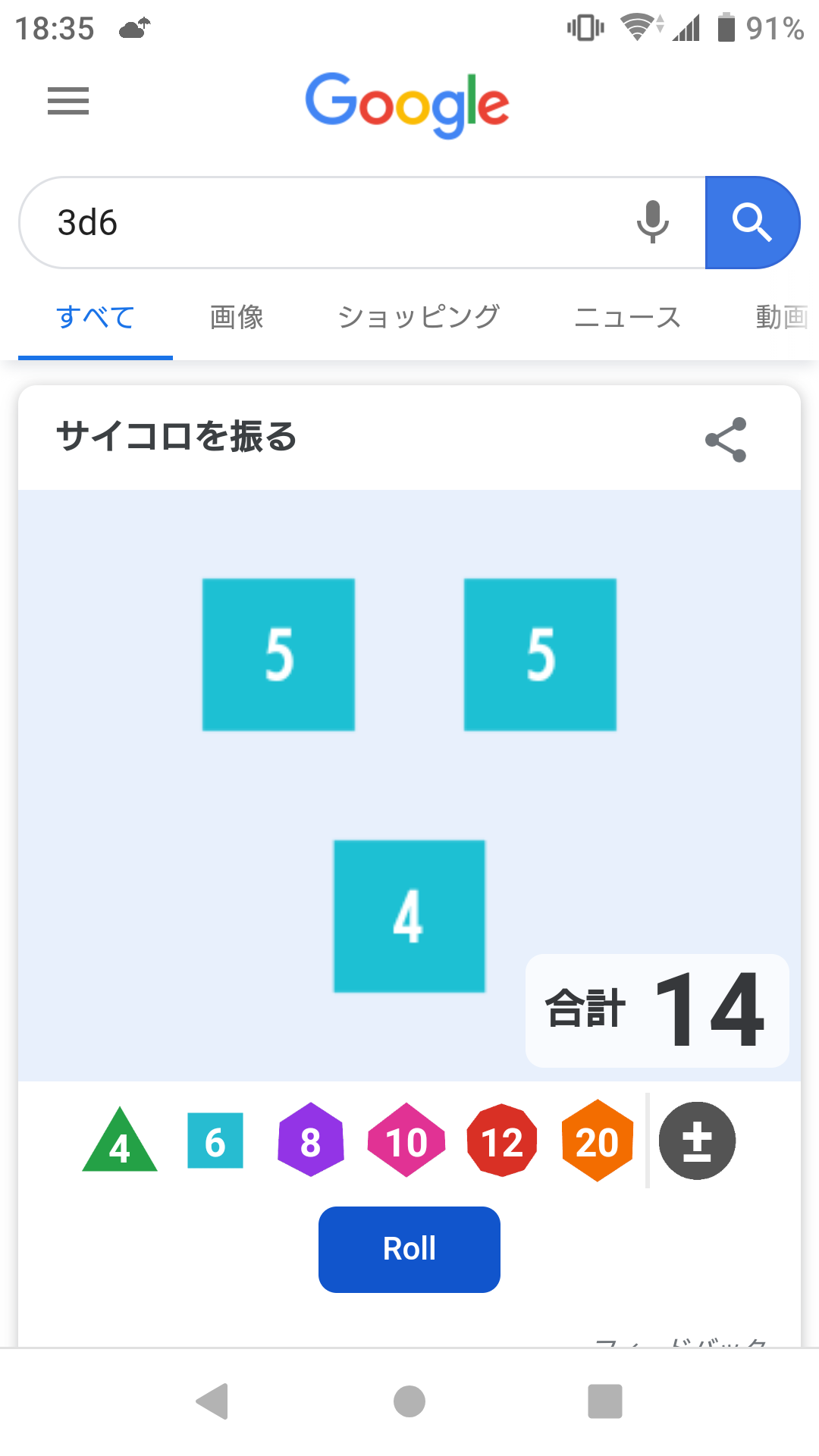This screenshot has height=1456, width=819.
Task: Tap the blue search magnifier button
Action: click(752, 222)
